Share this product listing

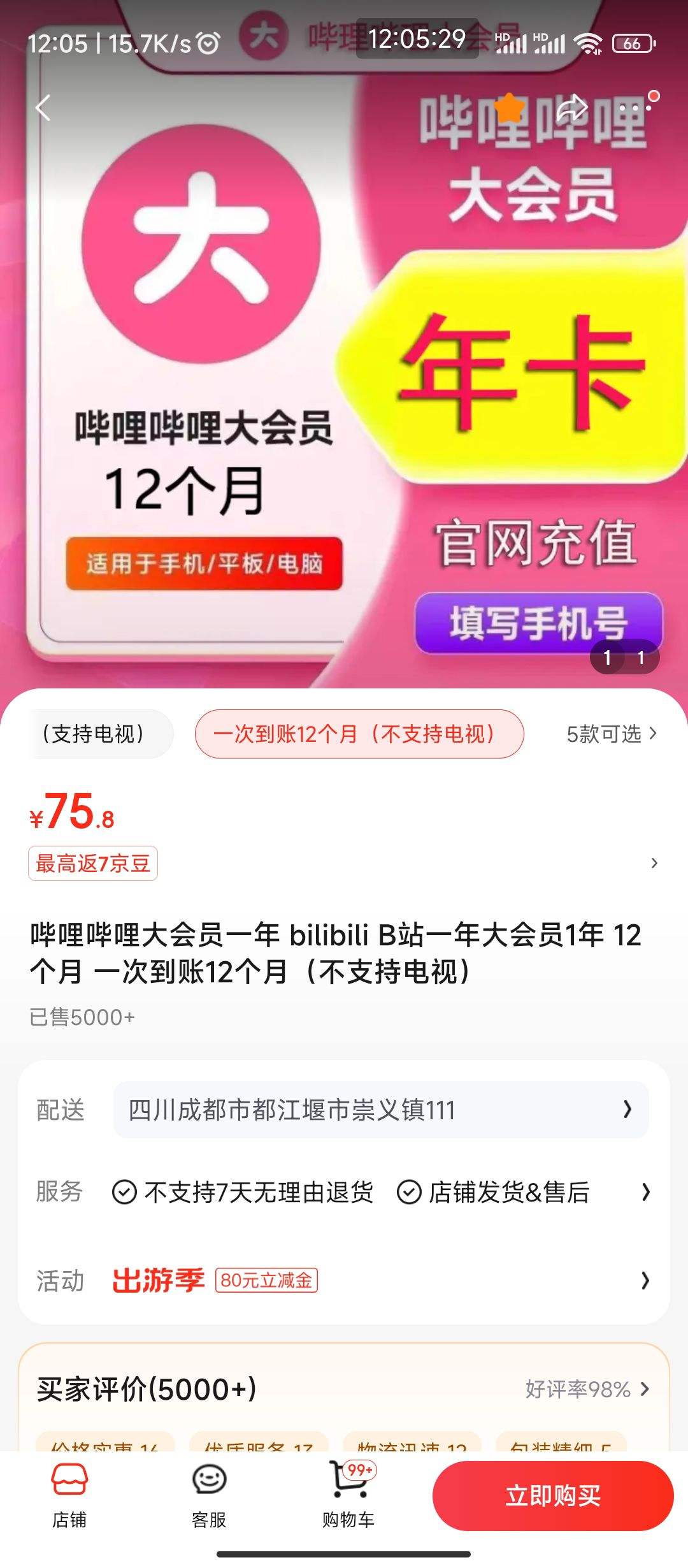(571, 108)
